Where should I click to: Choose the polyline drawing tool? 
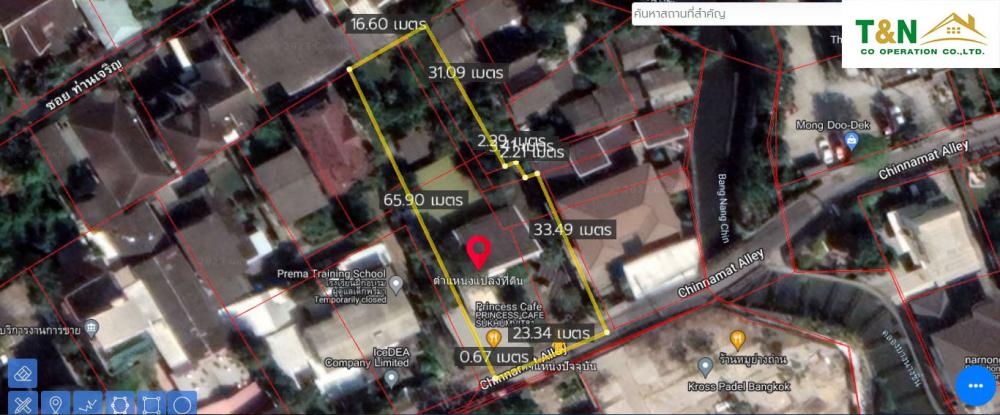click(x=87, y=405)
